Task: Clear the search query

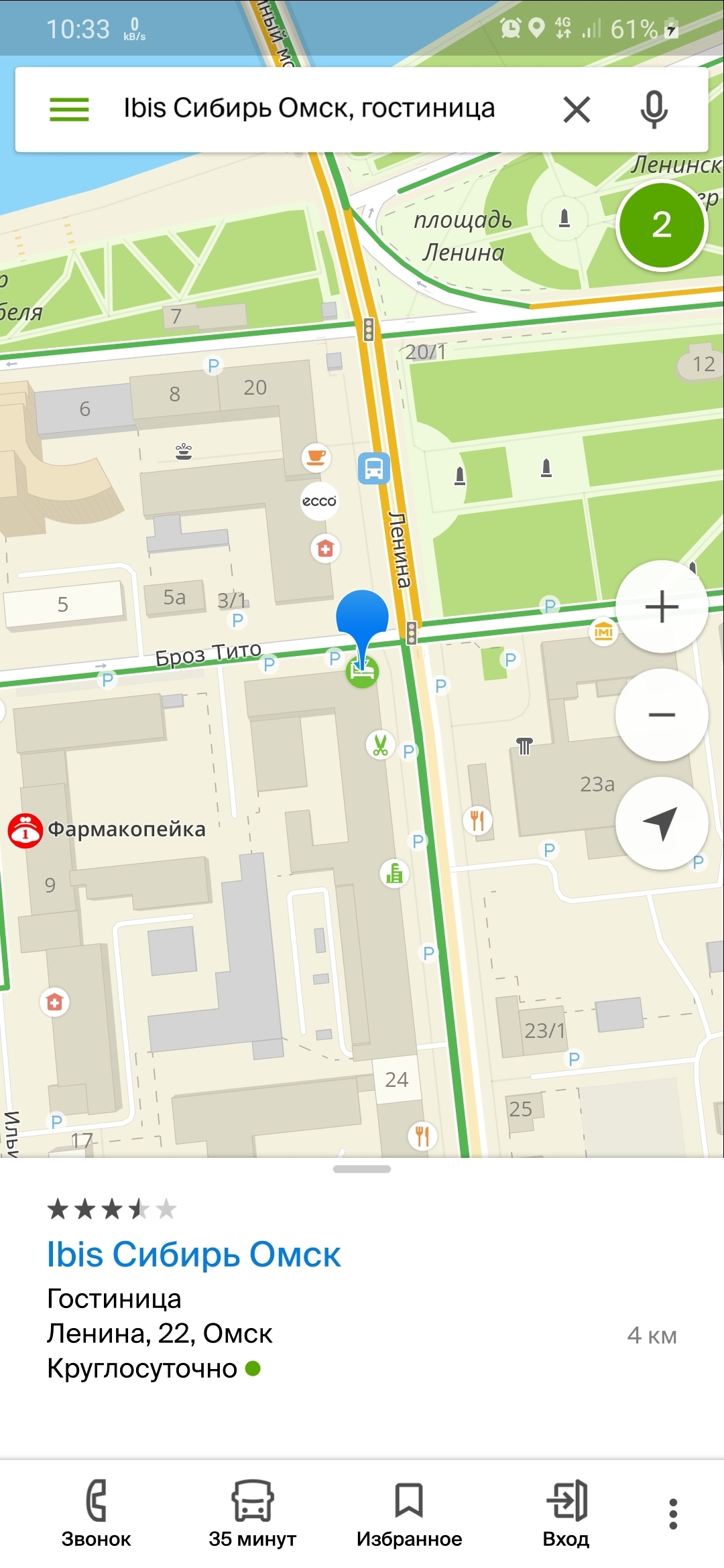Action: (577, 109)
